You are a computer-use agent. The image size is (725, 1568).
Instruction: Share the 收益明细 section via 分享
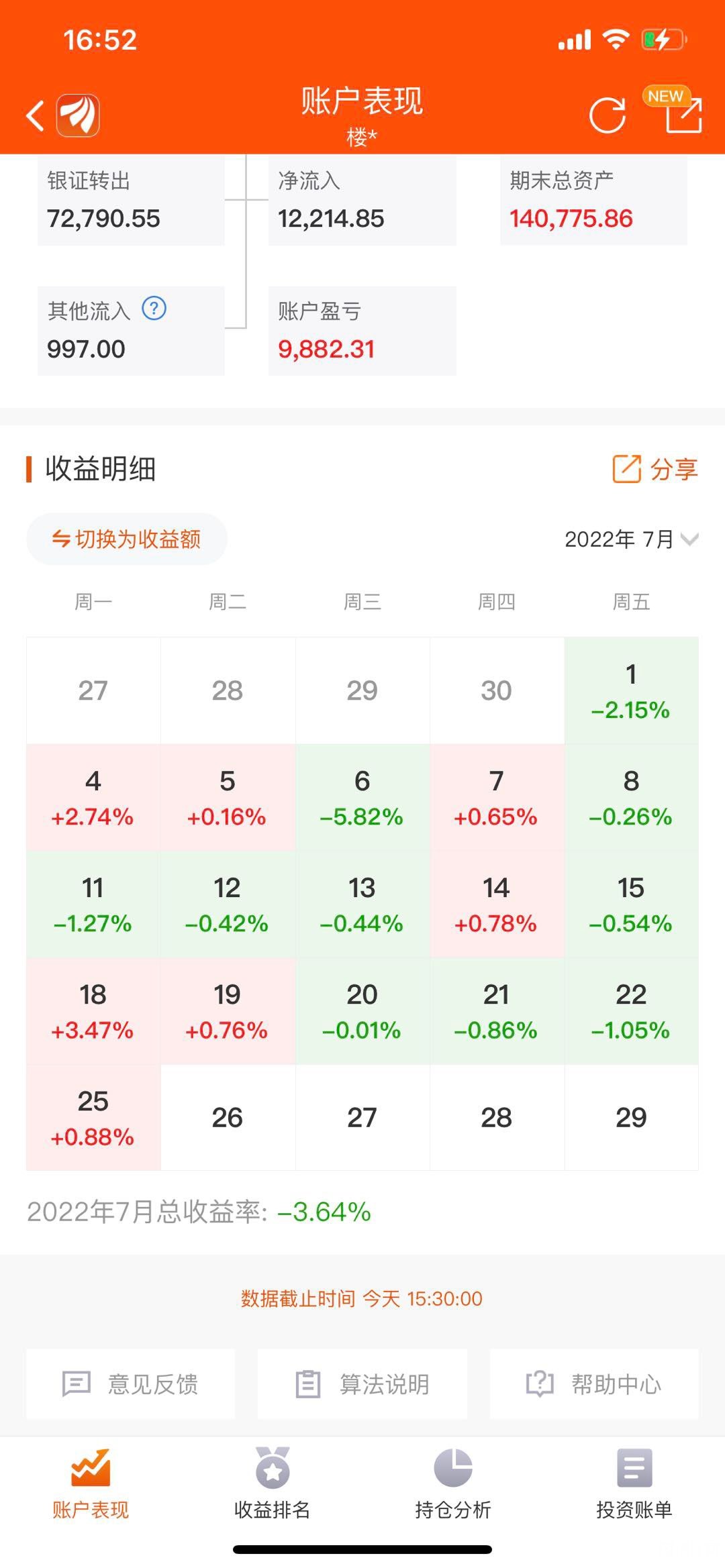coord(655,468)
